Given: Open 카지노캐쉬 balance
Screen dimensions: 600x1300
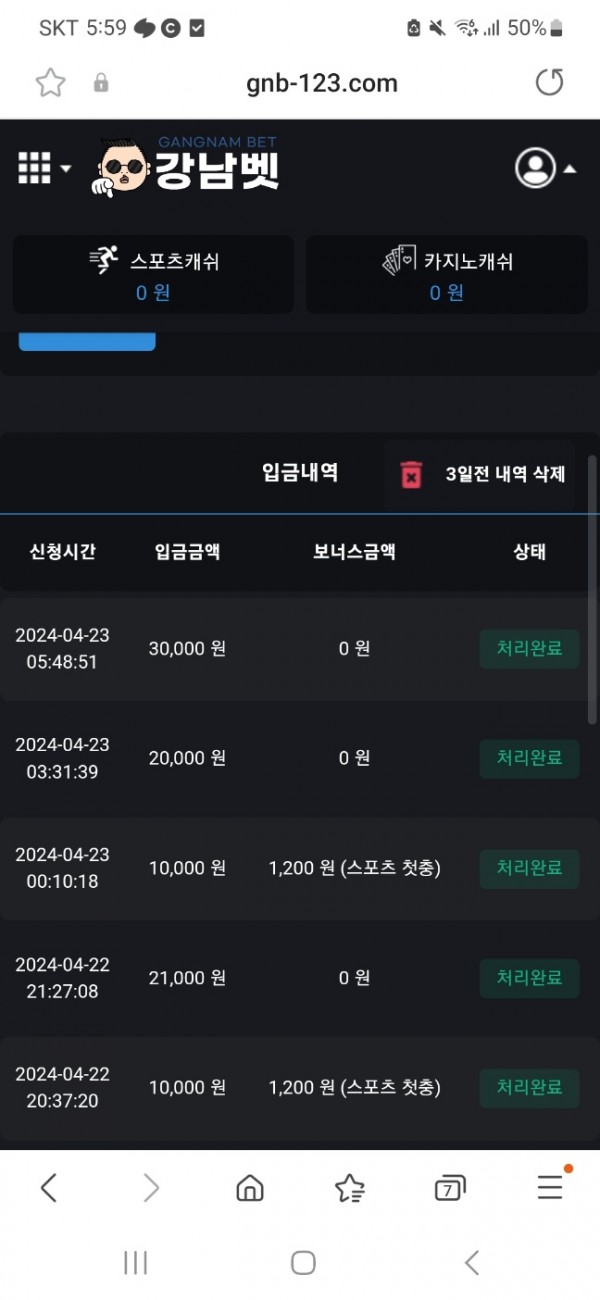Looking at the screenshot, I should coord(446,275).
